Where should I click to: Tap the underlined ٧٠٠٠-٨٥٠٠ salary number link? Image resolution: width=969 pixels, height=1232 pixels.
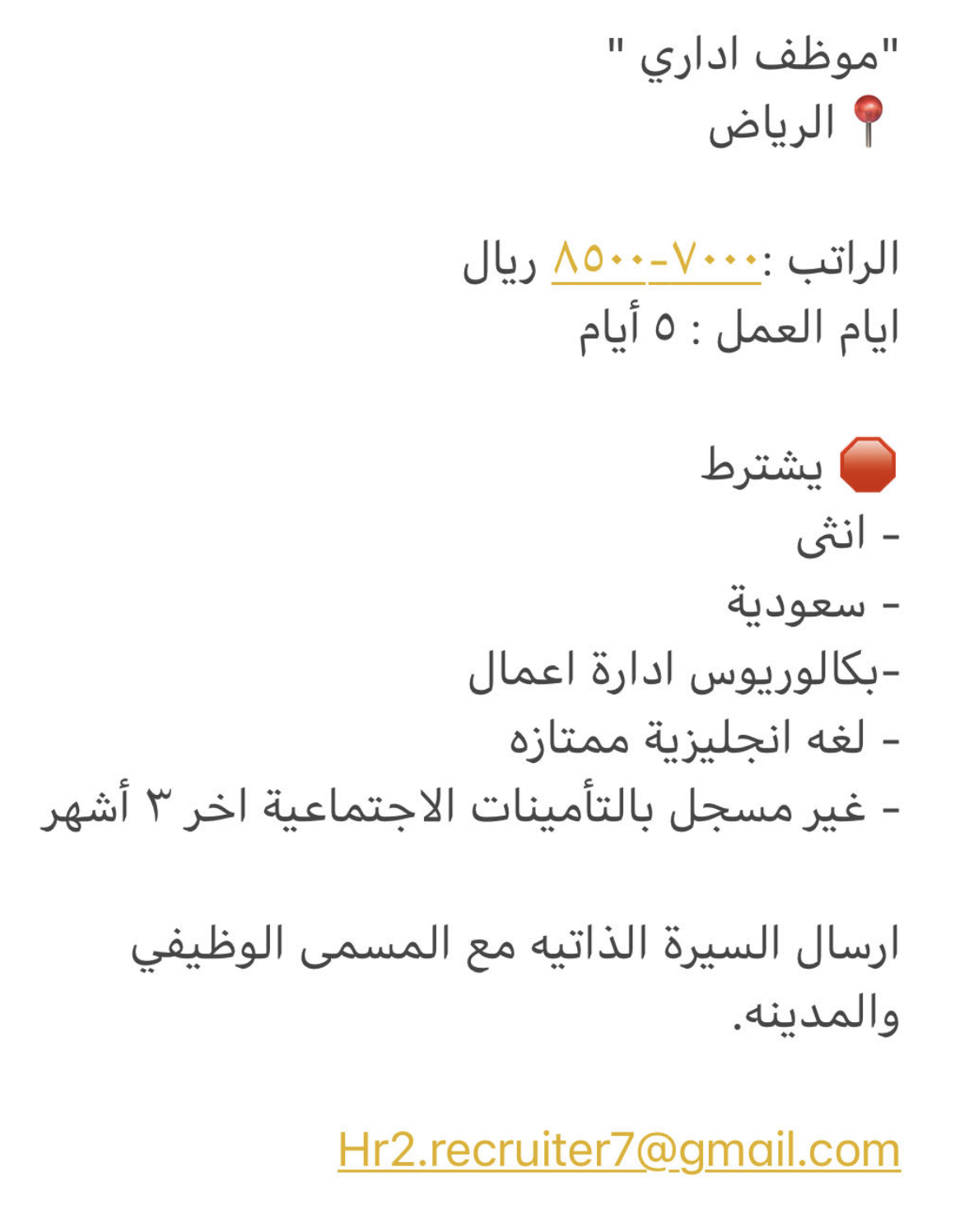tap(655, 260)
